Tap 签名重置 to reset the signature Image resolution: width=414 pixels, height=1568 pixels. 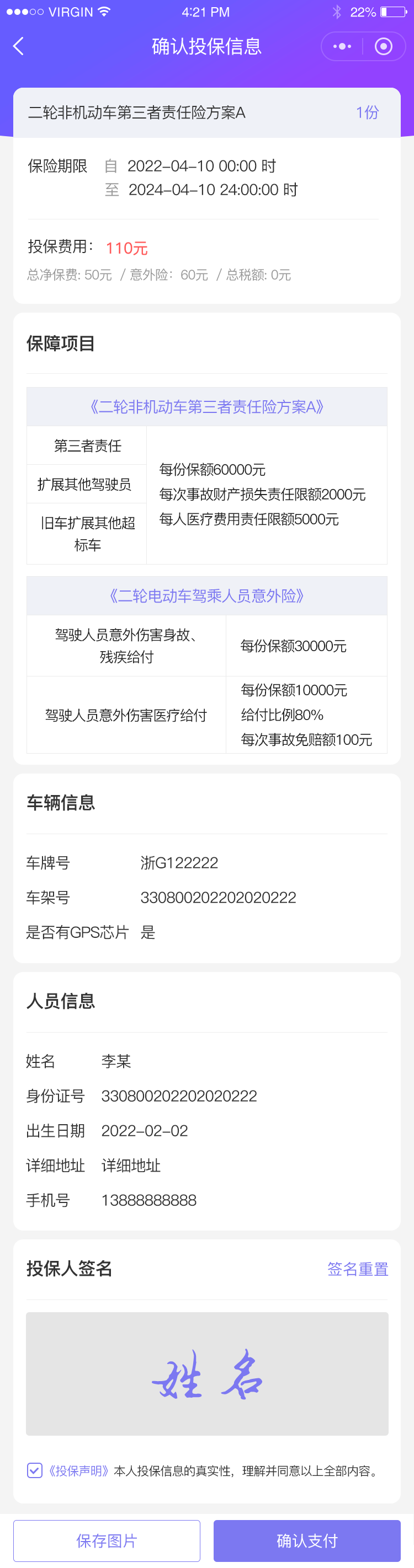pos(357,1269)
